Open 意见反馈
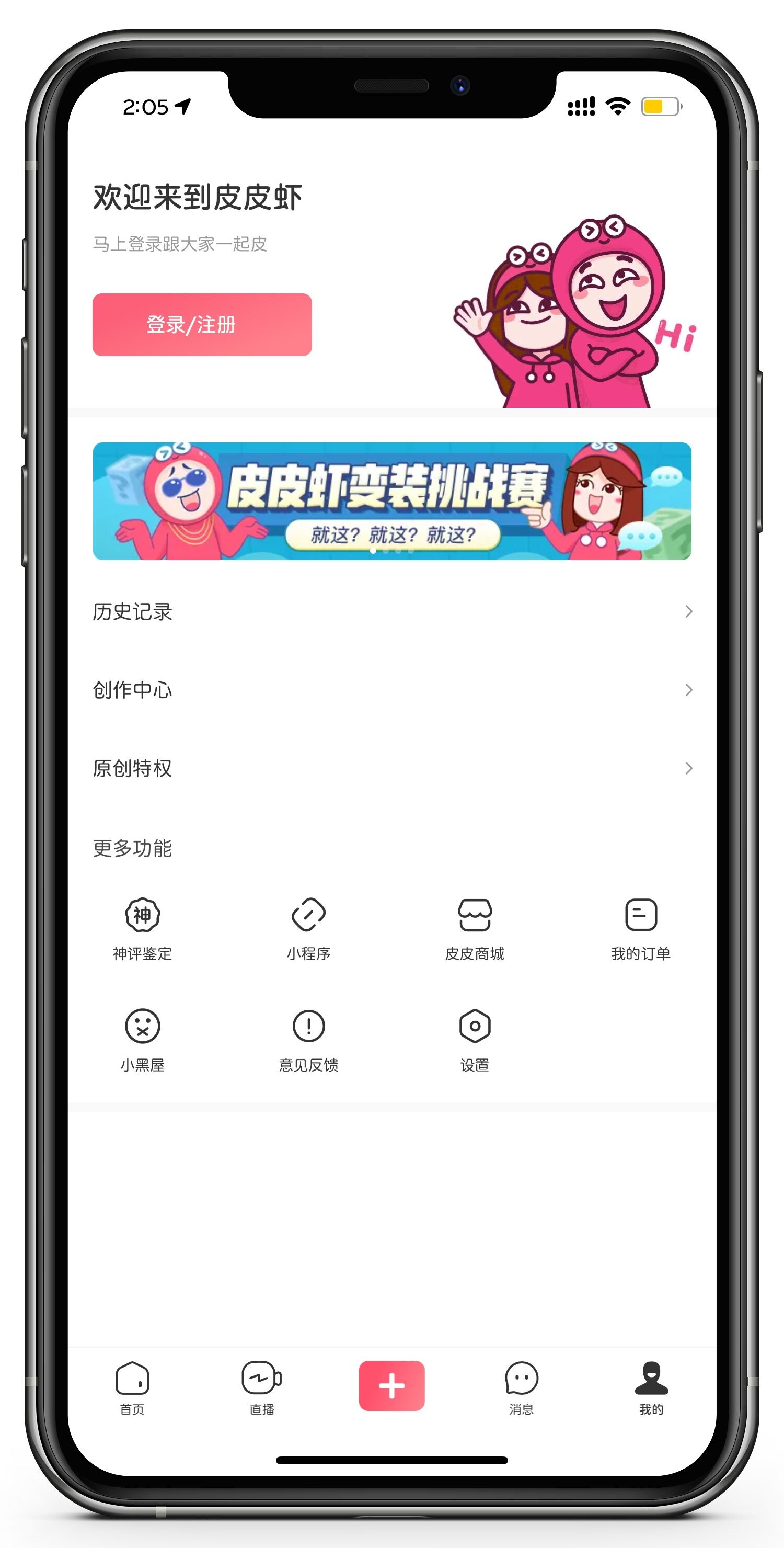Viewport: 784px width, 1548px height. click(x=308, y=1040)
